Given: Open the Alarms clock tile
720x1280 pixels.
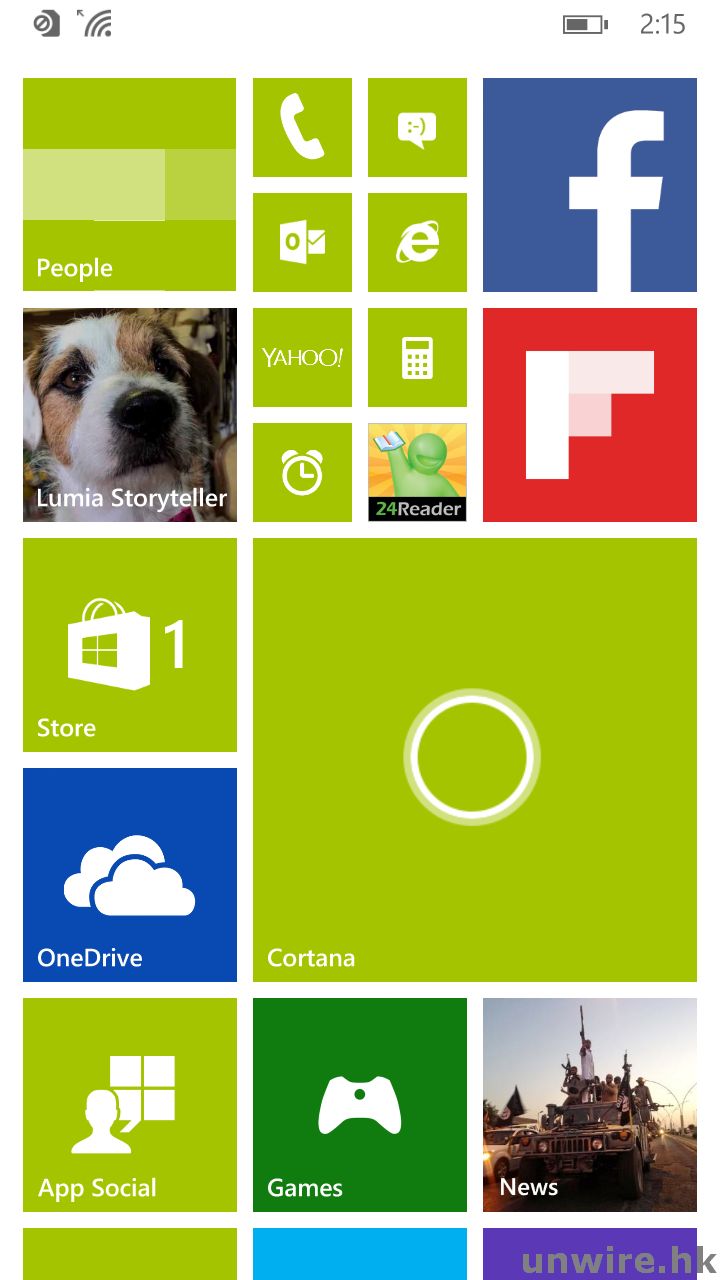Looking at the screenshot, I should (x=302, y=473).
